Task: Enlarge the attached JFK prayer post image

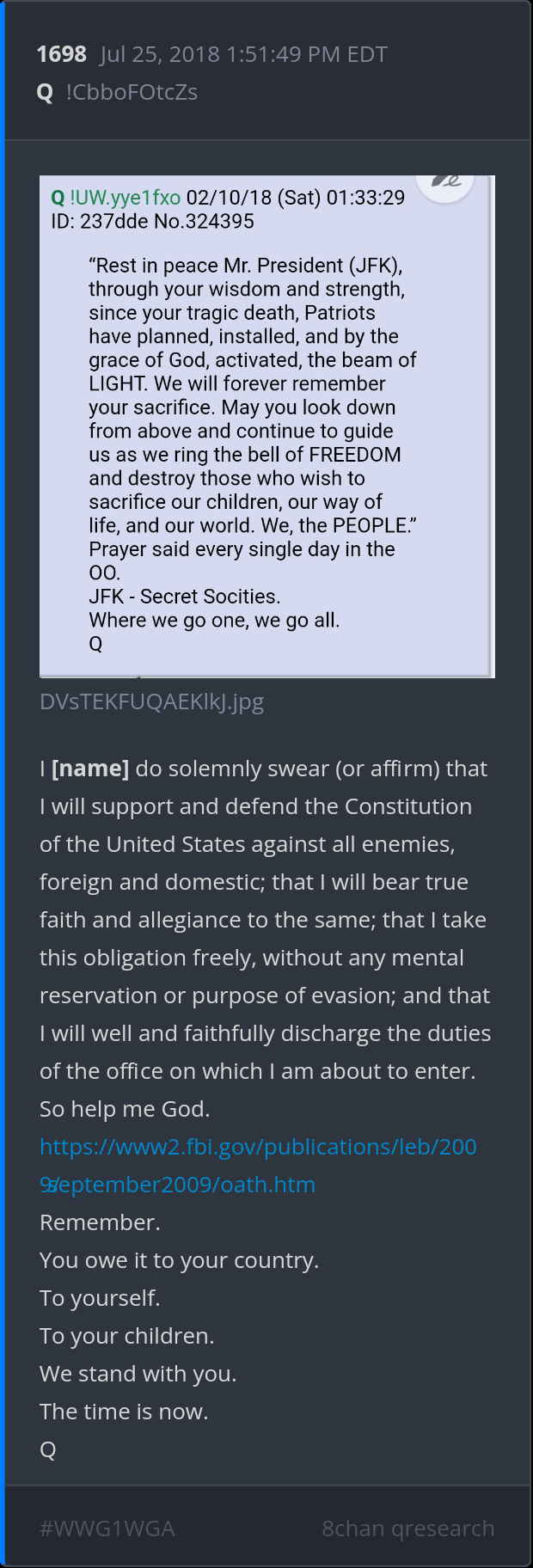Action: 266,426
